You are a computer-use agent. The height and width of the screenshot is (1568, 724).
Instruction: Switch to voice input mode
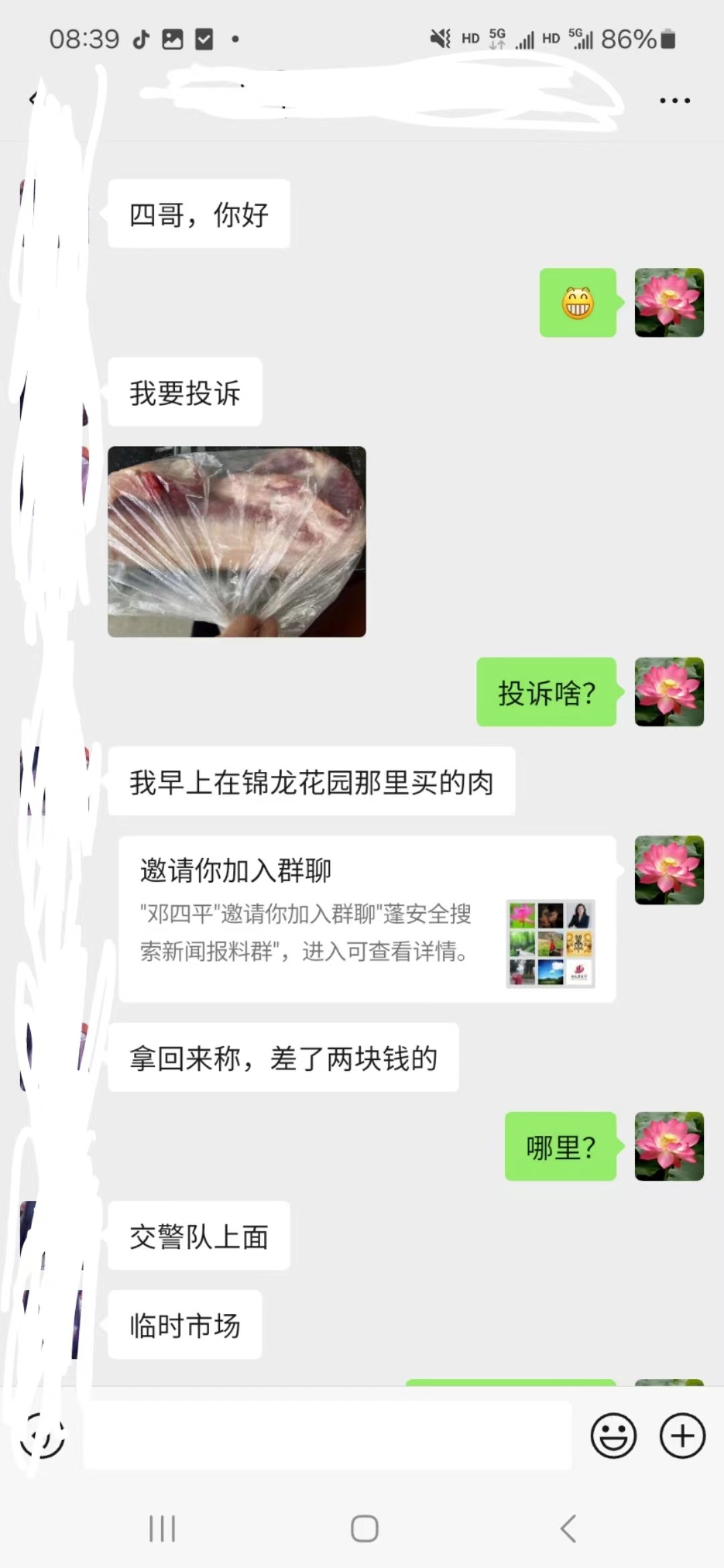click(42, 1436)
